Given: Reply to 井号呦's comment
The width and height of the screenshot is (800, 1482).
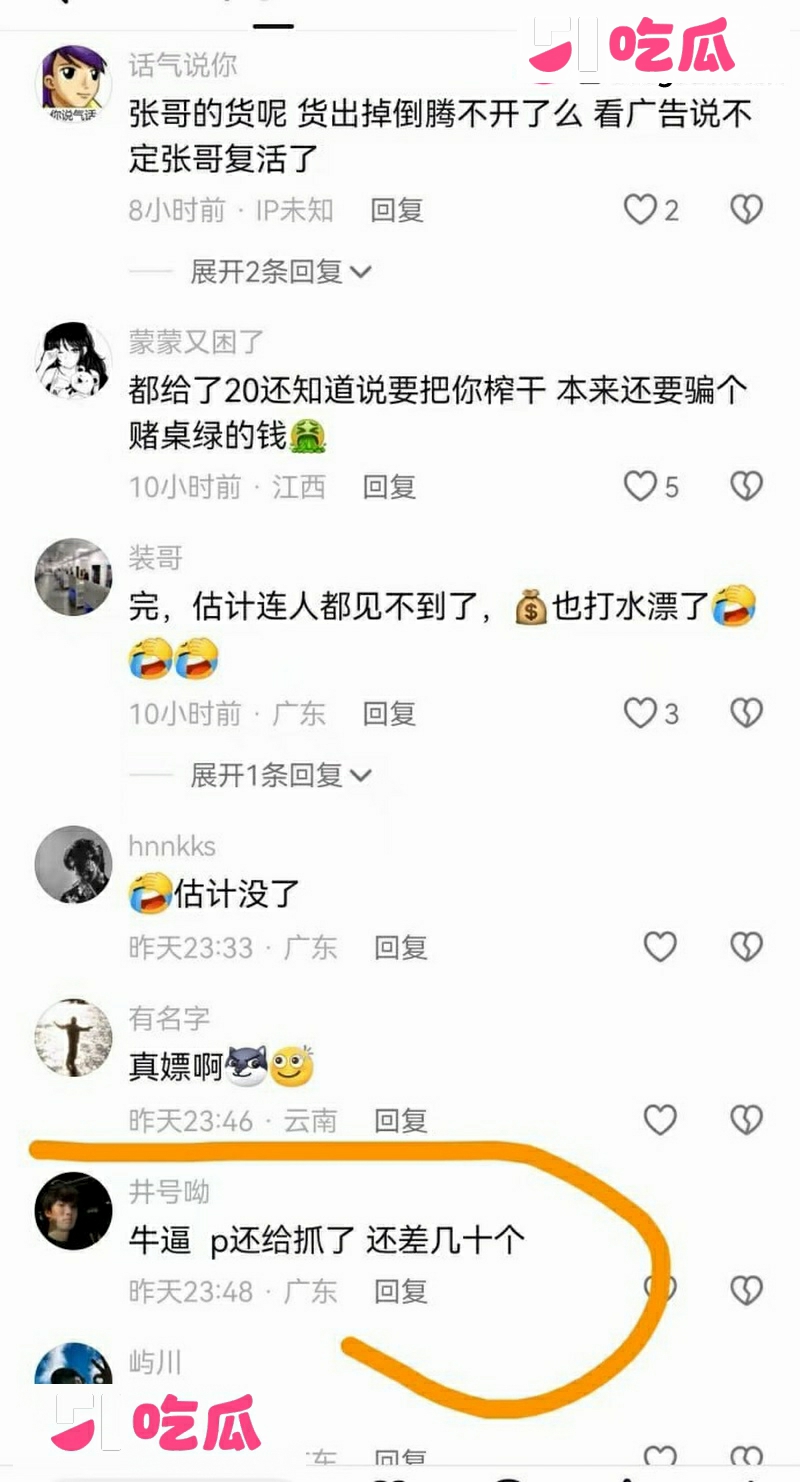Looking at the screenshot, I should click(401, 1291).
